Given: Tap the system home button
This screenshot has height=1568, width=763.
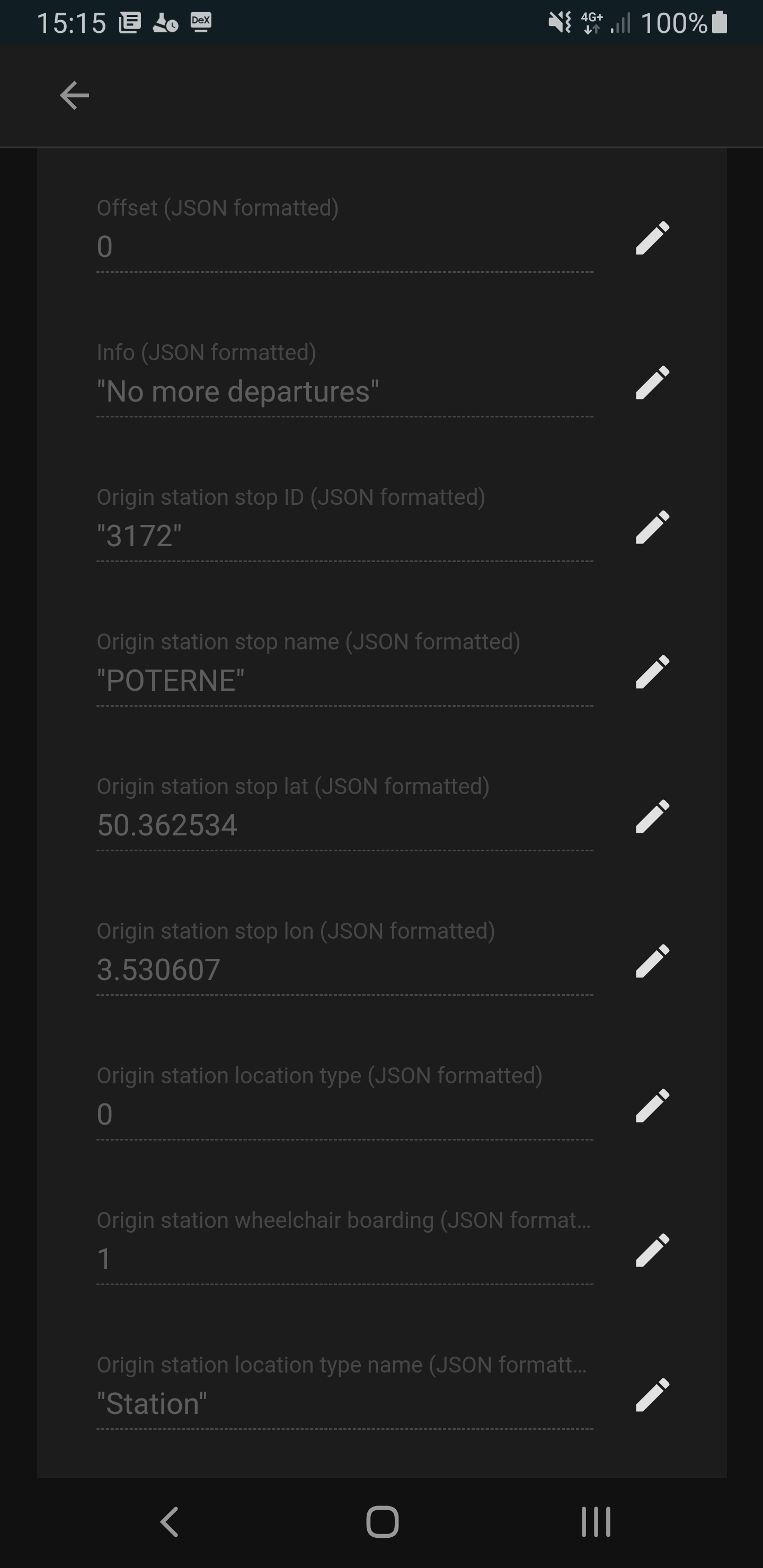Looking at the screenshot, I should pyautogui.click(x=382, y=1522).
